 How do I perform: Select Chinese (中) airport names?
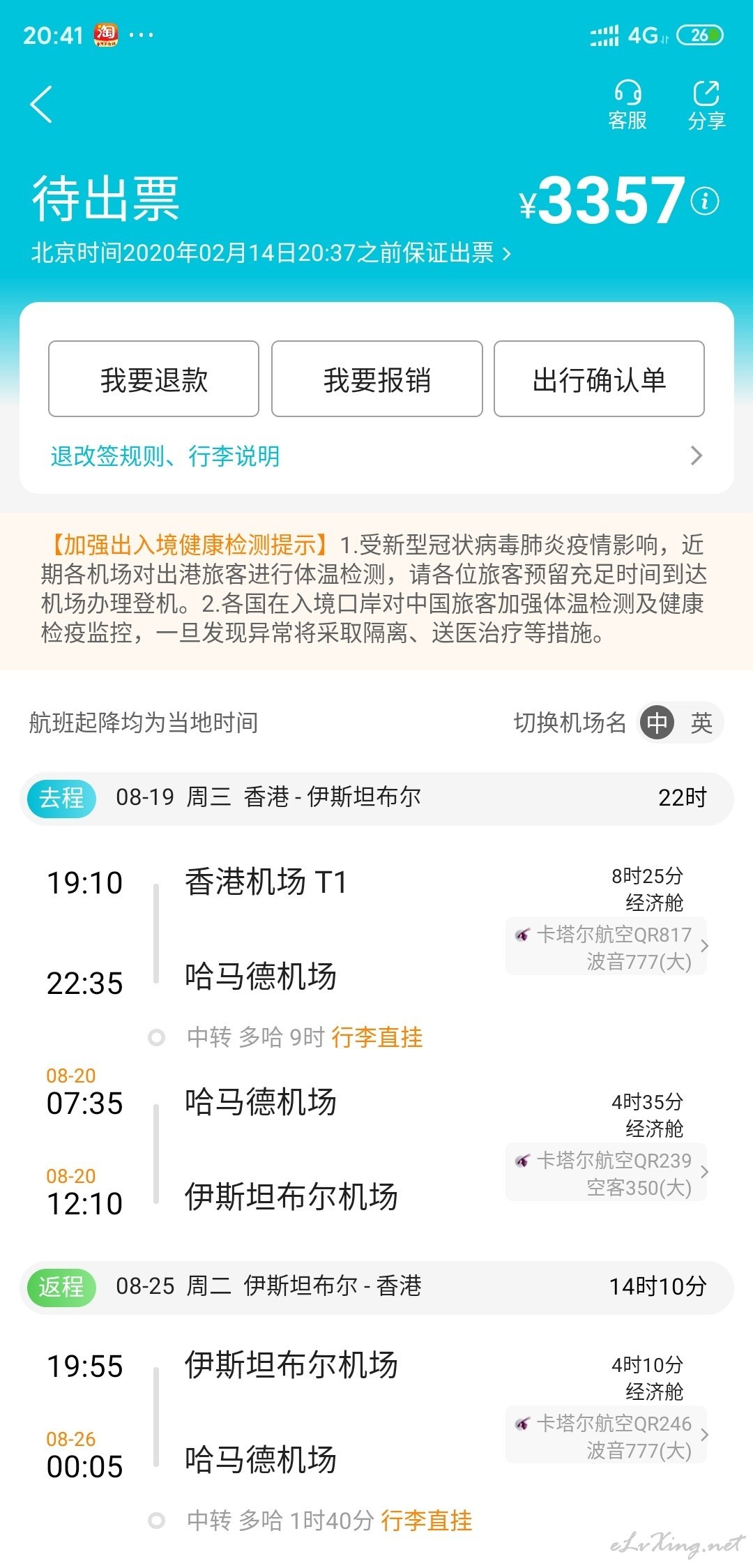657,723
